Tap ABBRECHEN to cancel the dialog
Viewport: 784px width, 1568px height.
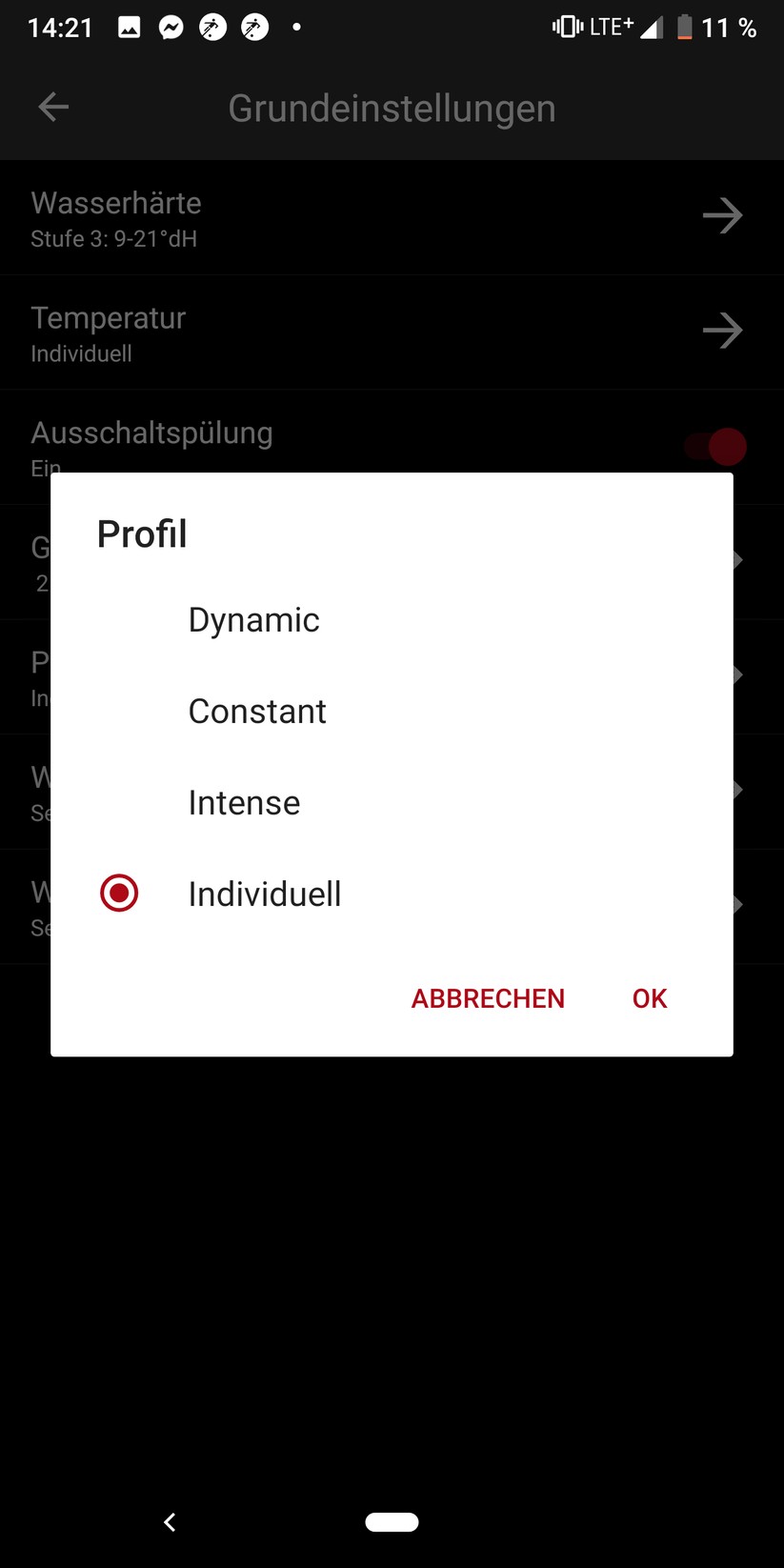pos(488,998)
